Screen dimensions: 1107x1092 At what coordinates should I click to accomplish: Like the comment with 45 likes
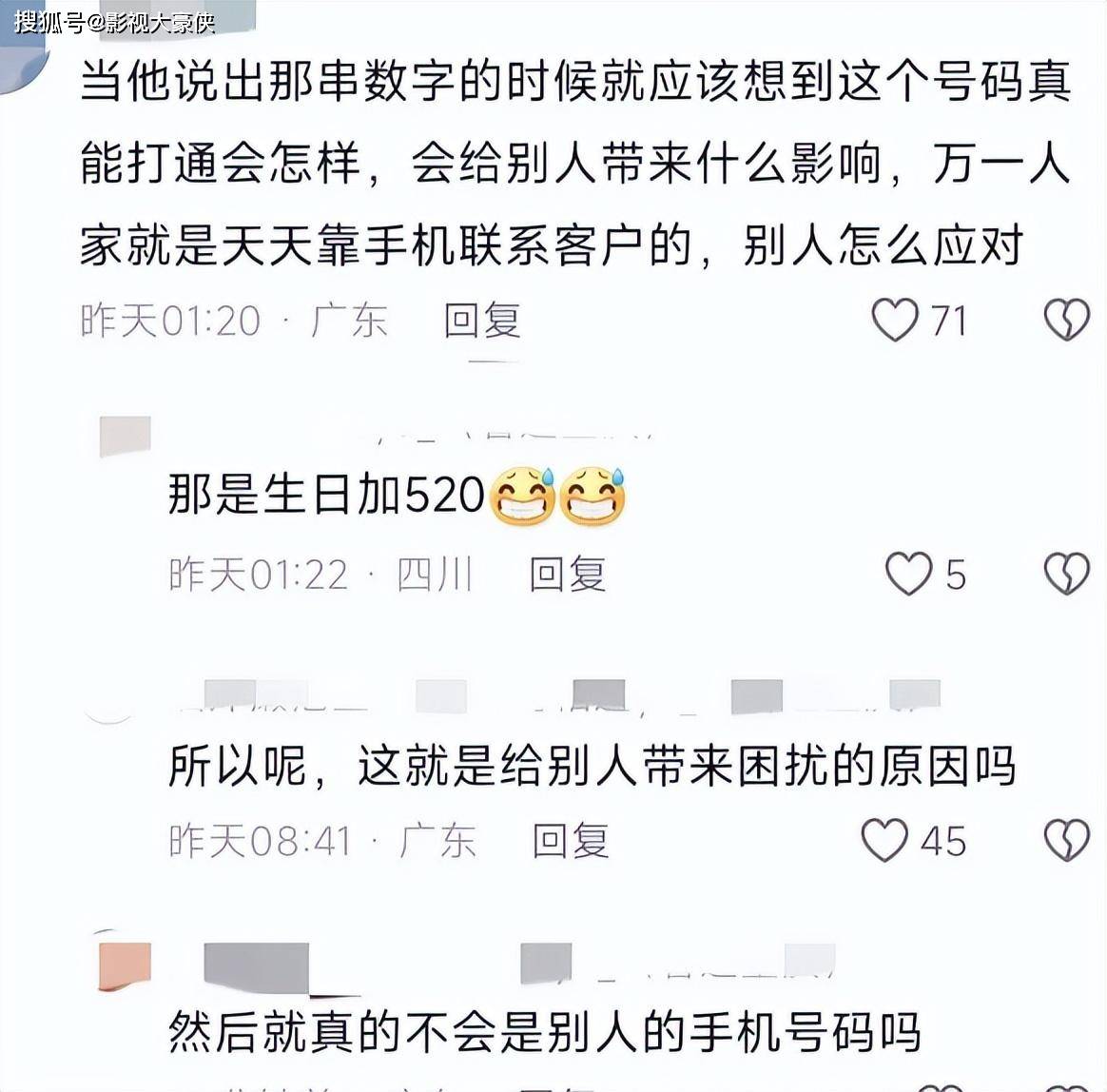pos(884,841)
